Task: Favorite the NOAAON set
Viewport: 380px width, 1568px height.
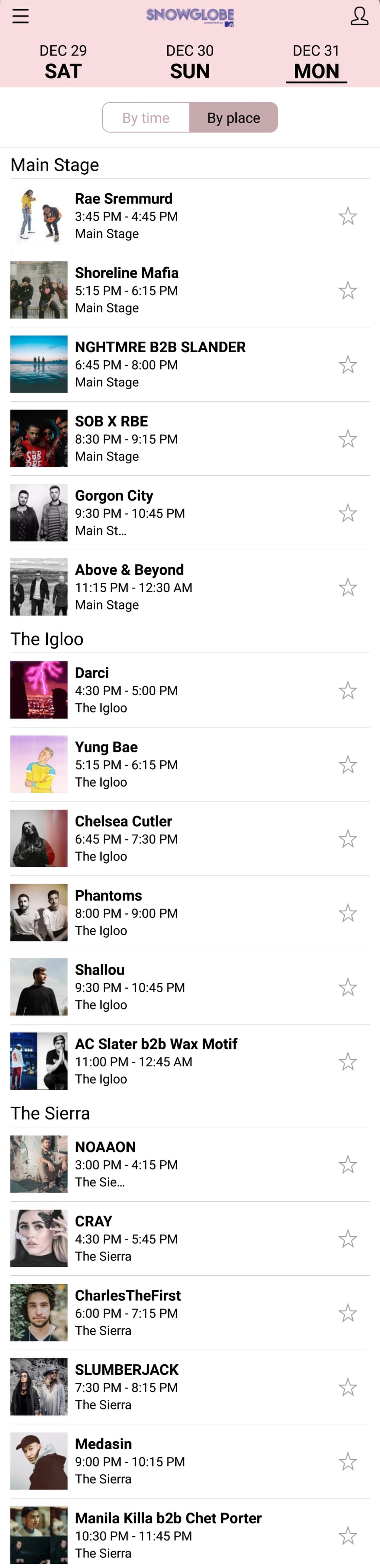Action: coord(348,1165)
